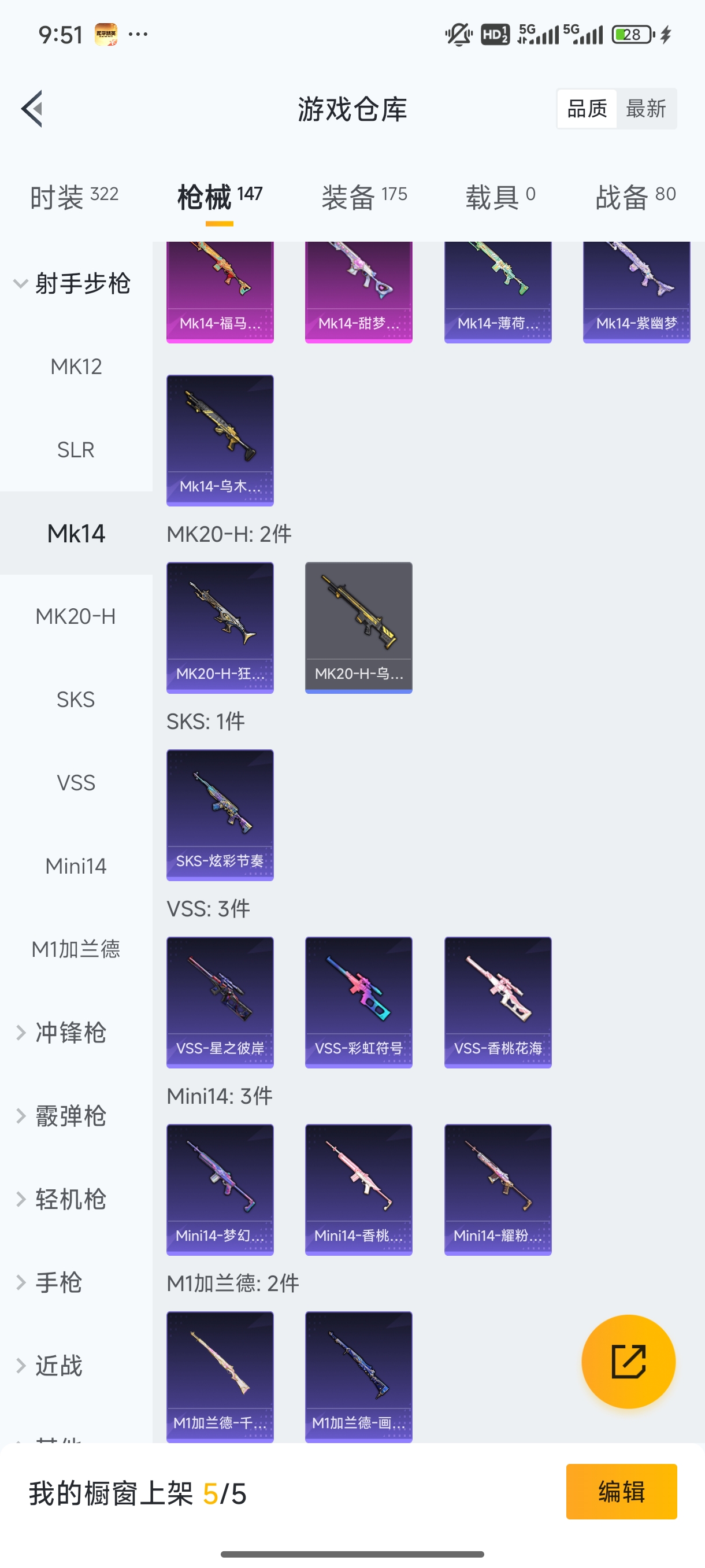This screenshot has height=1568, width=705.
Task: Select VSS in the sidebar
Action: click(76, 783)
